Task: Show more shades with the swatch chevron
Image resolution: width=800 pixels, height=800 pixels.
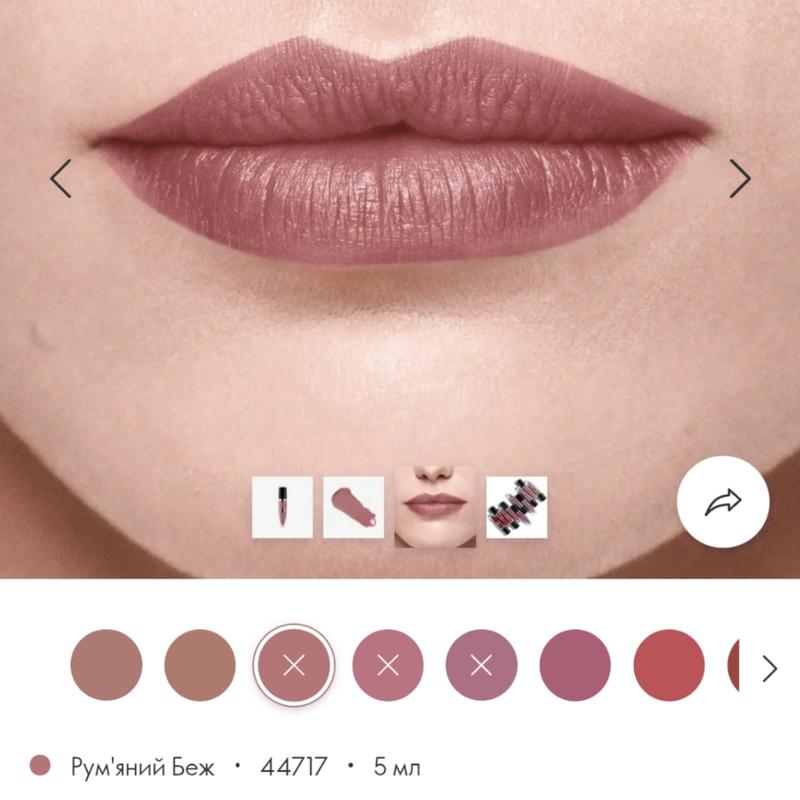Action: pos(769,667)
